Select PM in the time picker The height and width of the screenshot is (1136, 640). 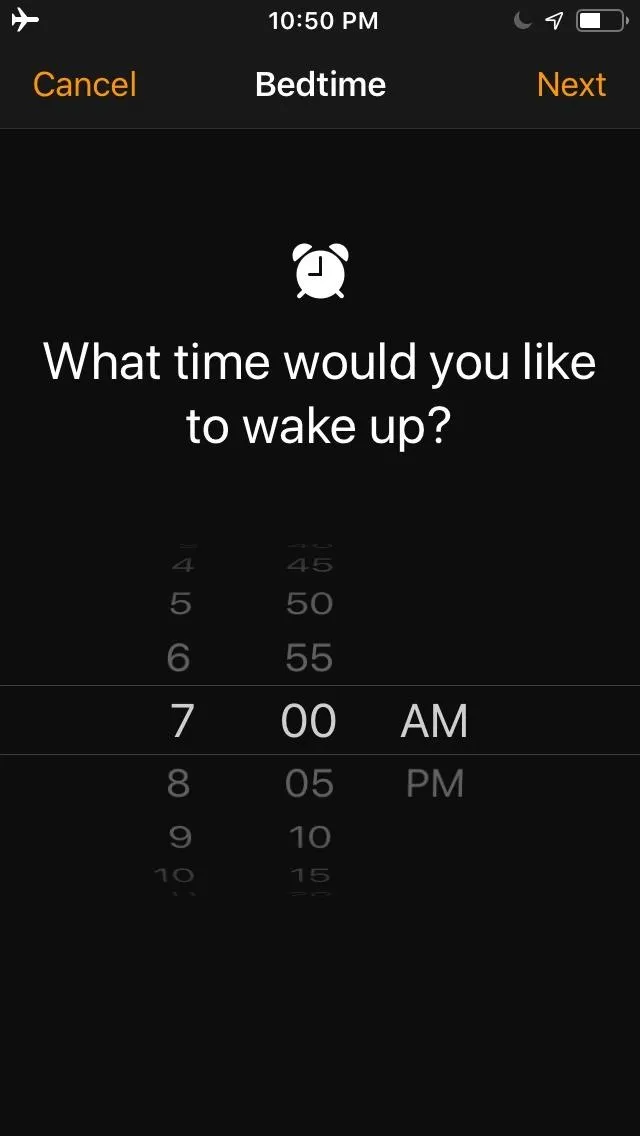pyautogui.click(x=435, y=783)
